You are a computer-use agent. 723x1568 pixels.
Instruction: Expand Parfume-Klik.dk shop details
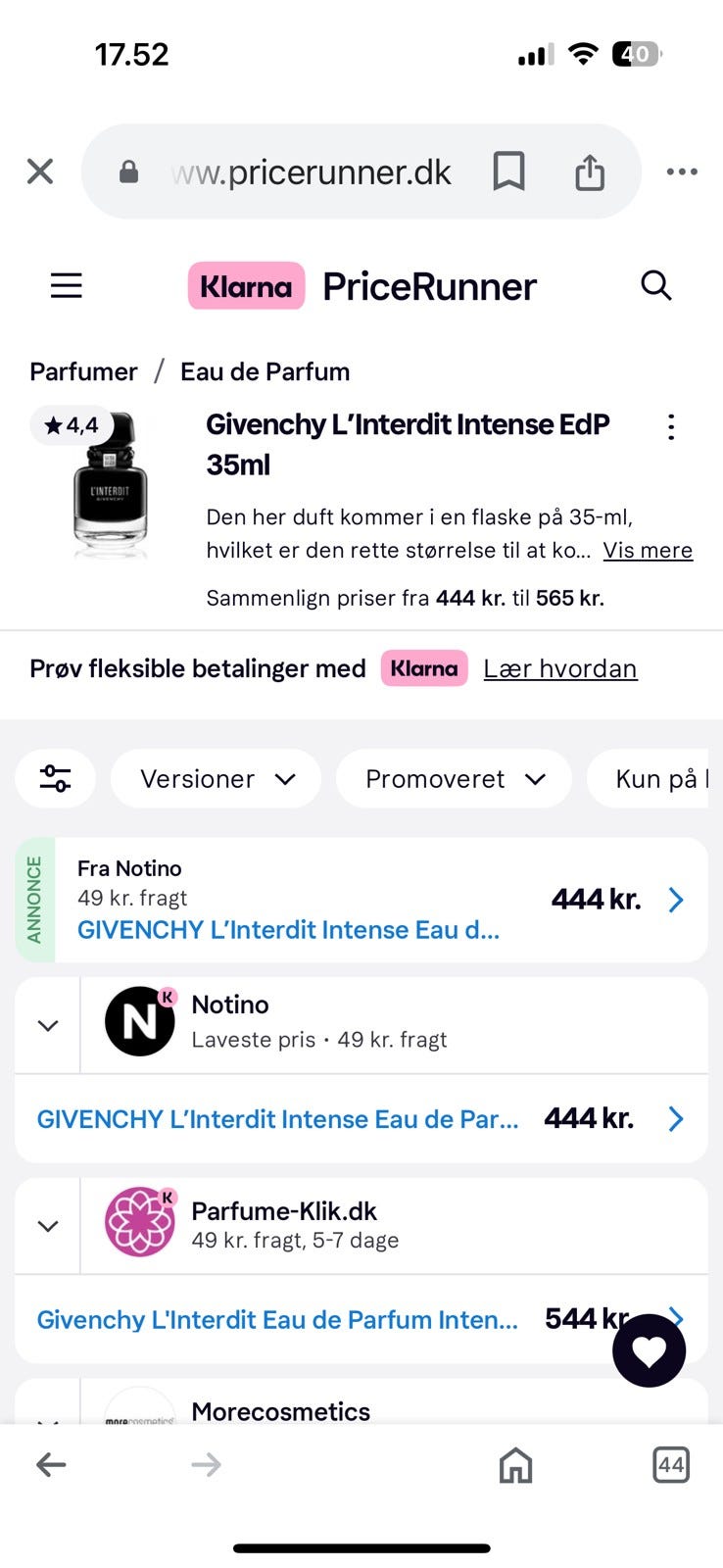pos(48,1226)
